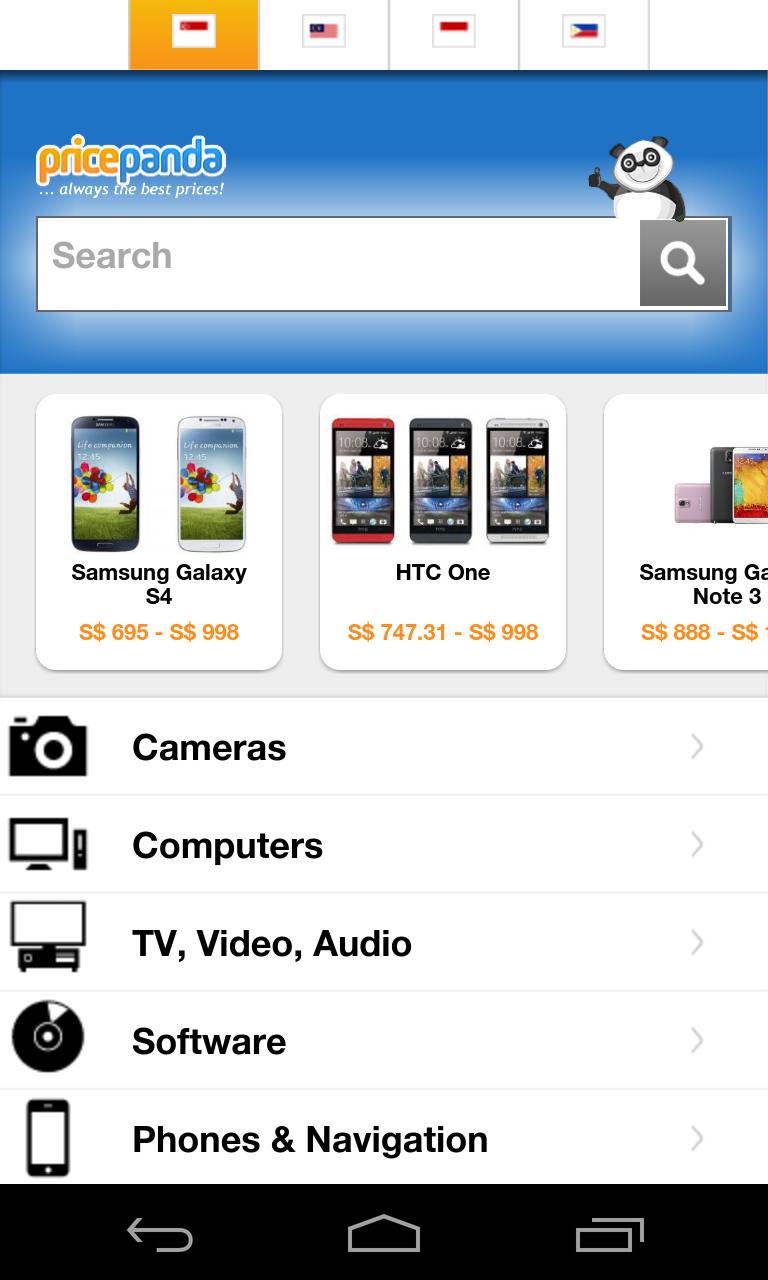Go to TV, Video, Audio category

pos(384,943)
